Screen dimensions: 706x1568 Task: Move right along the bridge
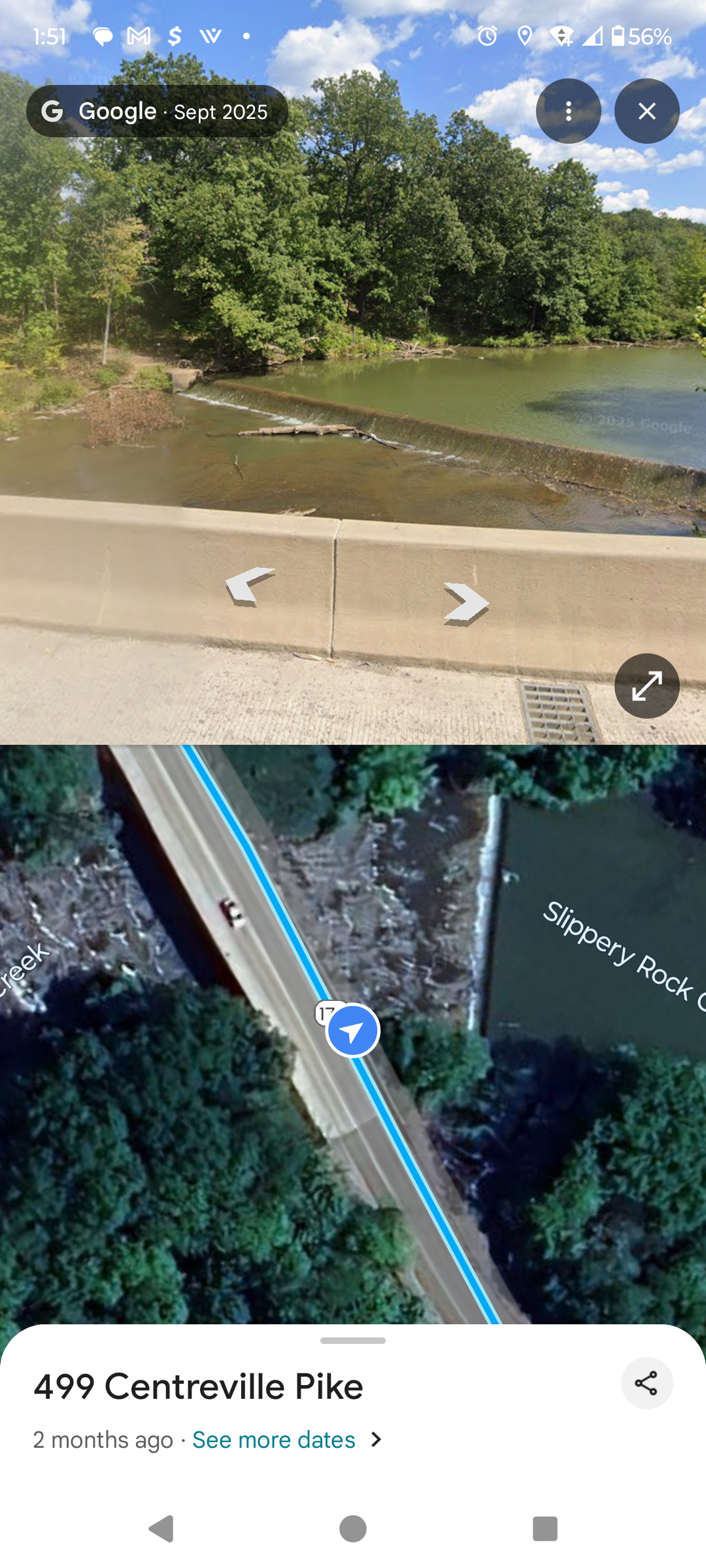pos(465,602)
